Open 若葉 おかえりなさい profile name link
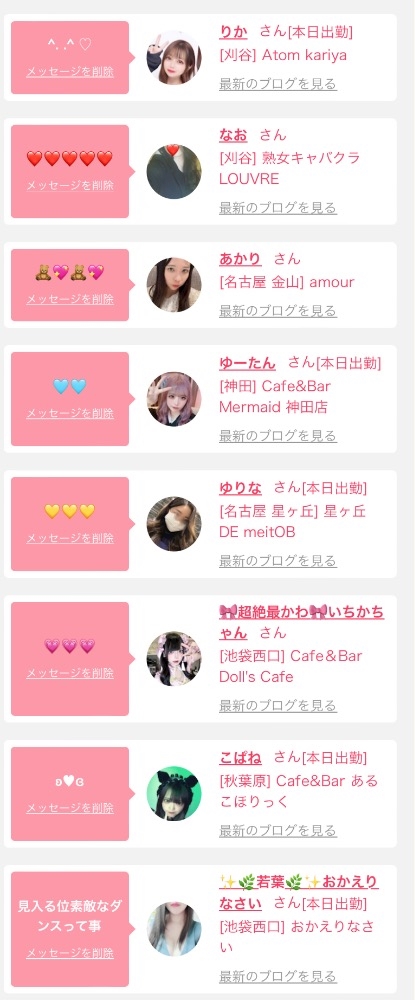Screen dimensions: 415x1000 [299, 892]
